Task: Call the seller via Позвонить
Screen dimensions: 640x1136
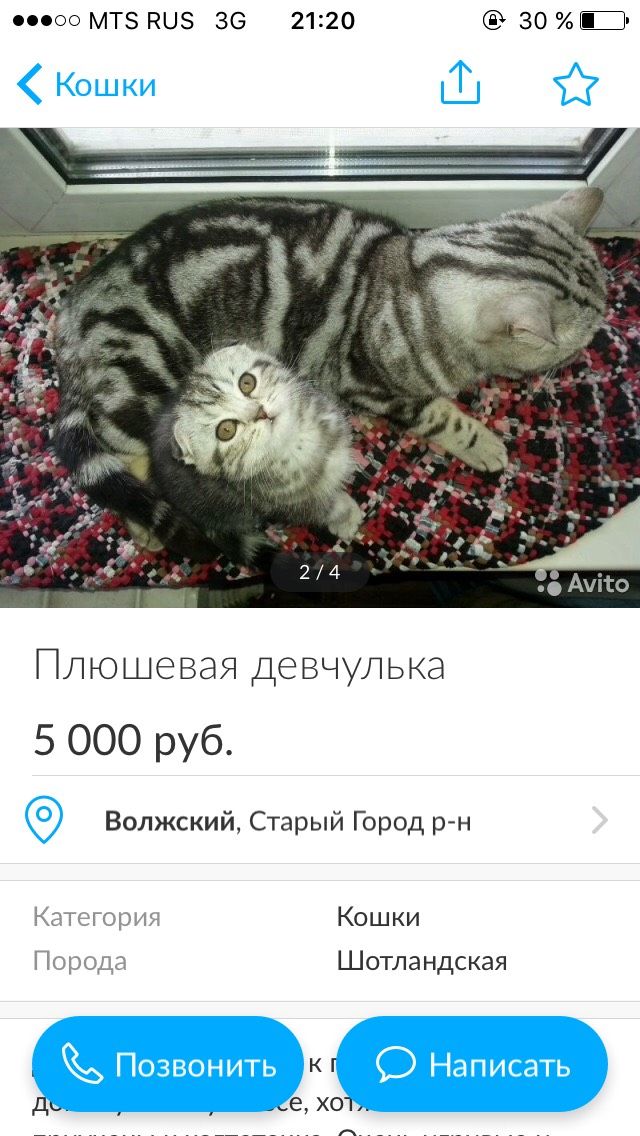Action: coord(168,1064)
